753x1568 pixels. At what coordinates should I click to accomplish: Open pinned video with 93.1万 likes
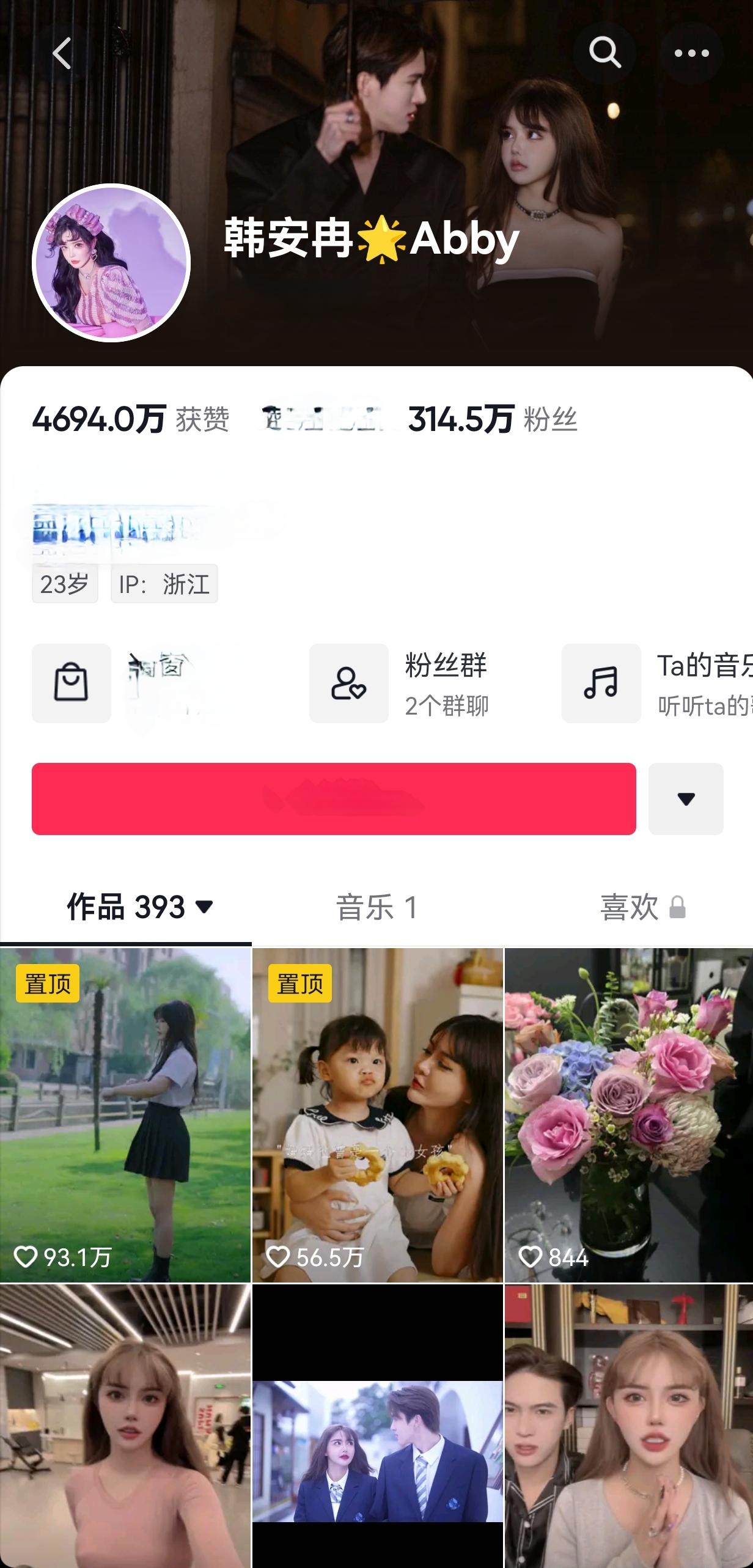click(125, 1114)
